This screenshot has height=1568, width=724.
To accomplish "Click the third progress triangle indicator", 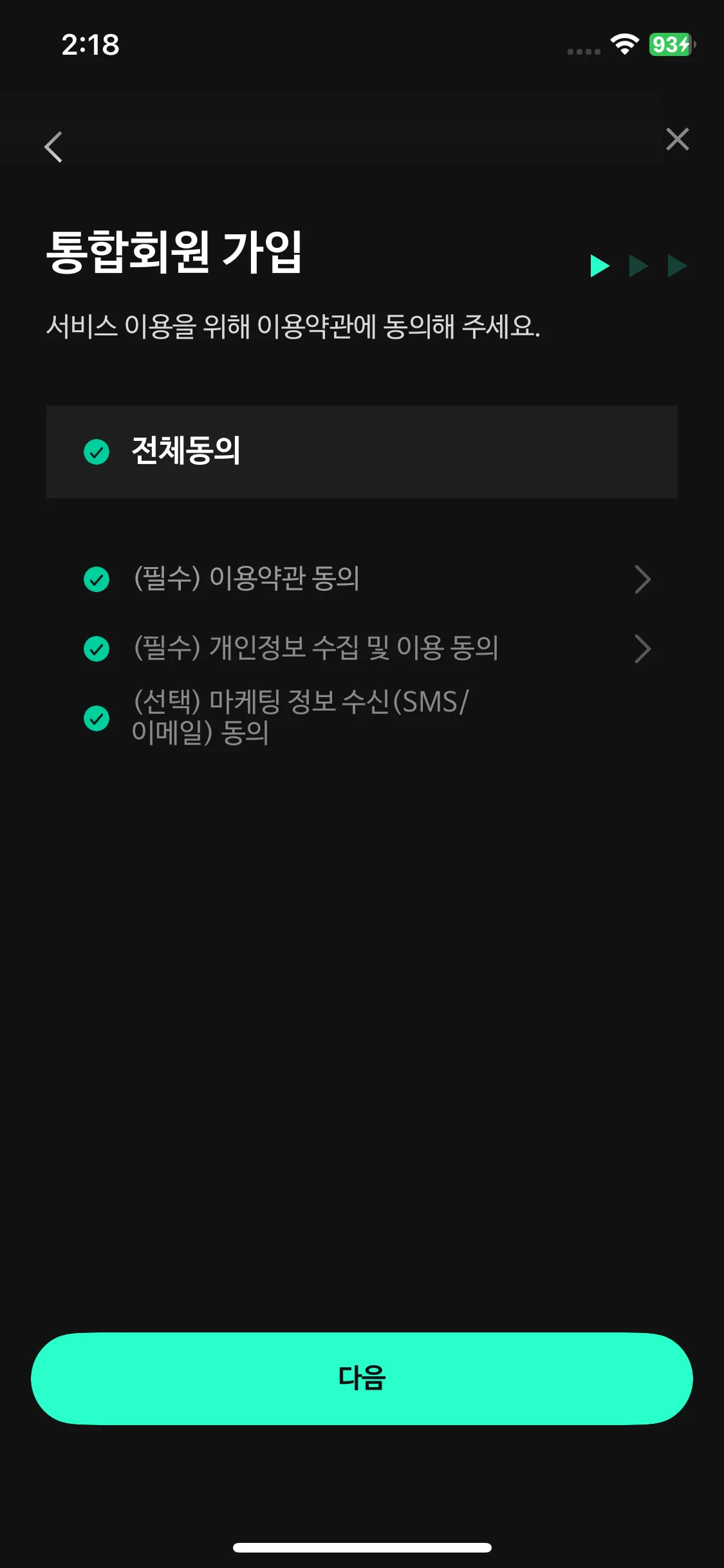I will click(x=676, y=266).
